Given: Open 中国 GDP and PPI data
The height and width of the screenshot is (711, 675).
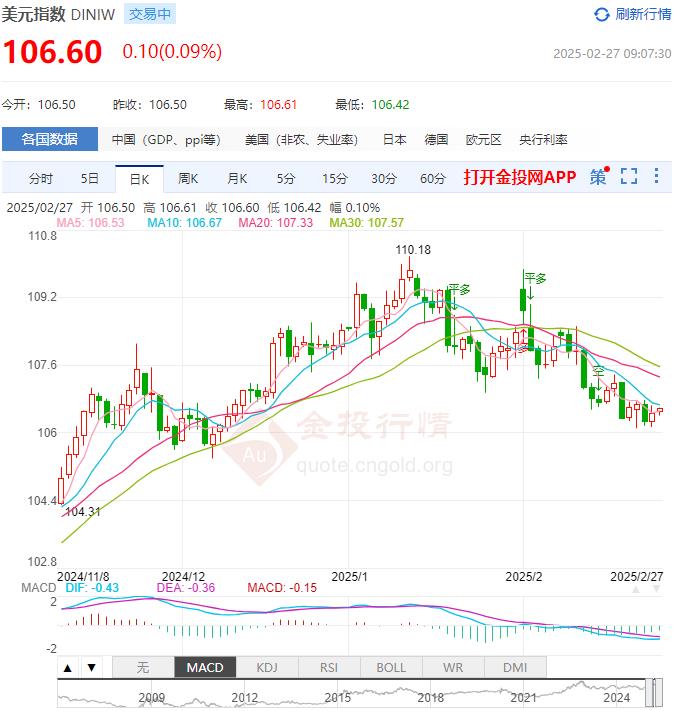Looking at the screenshot, I should tap(166, 140).
